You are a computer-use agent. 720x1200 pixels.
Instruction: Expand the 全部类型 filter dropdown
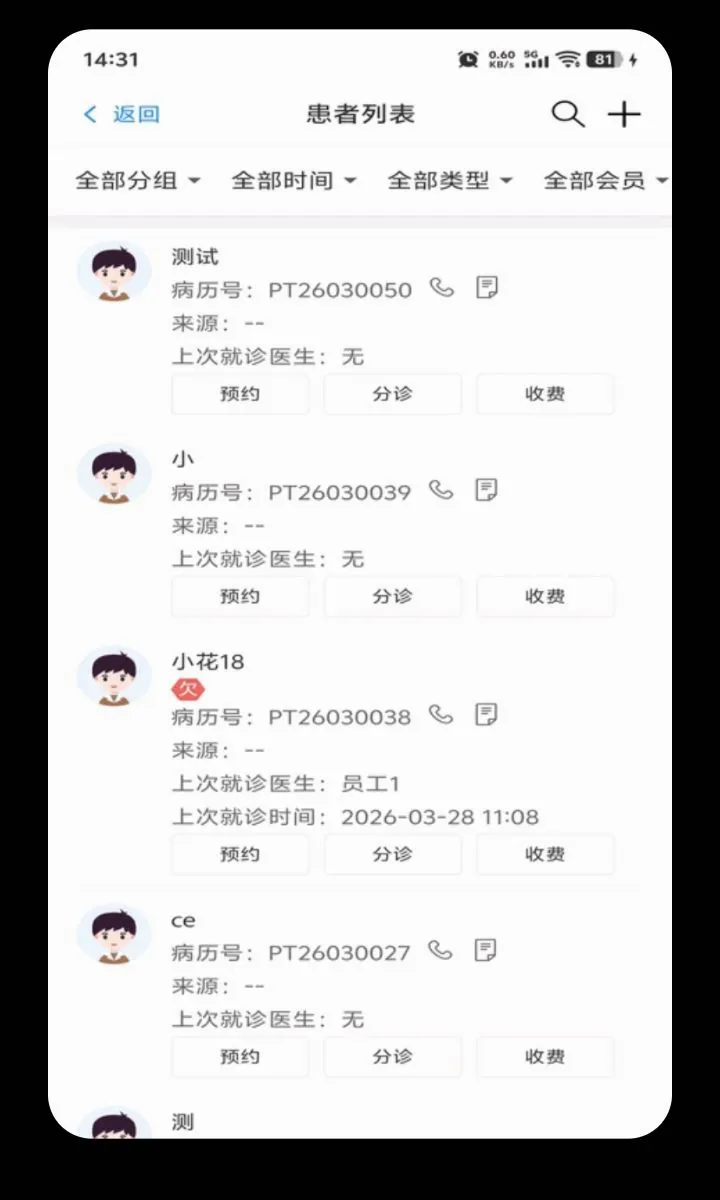(x=450, y=181)
